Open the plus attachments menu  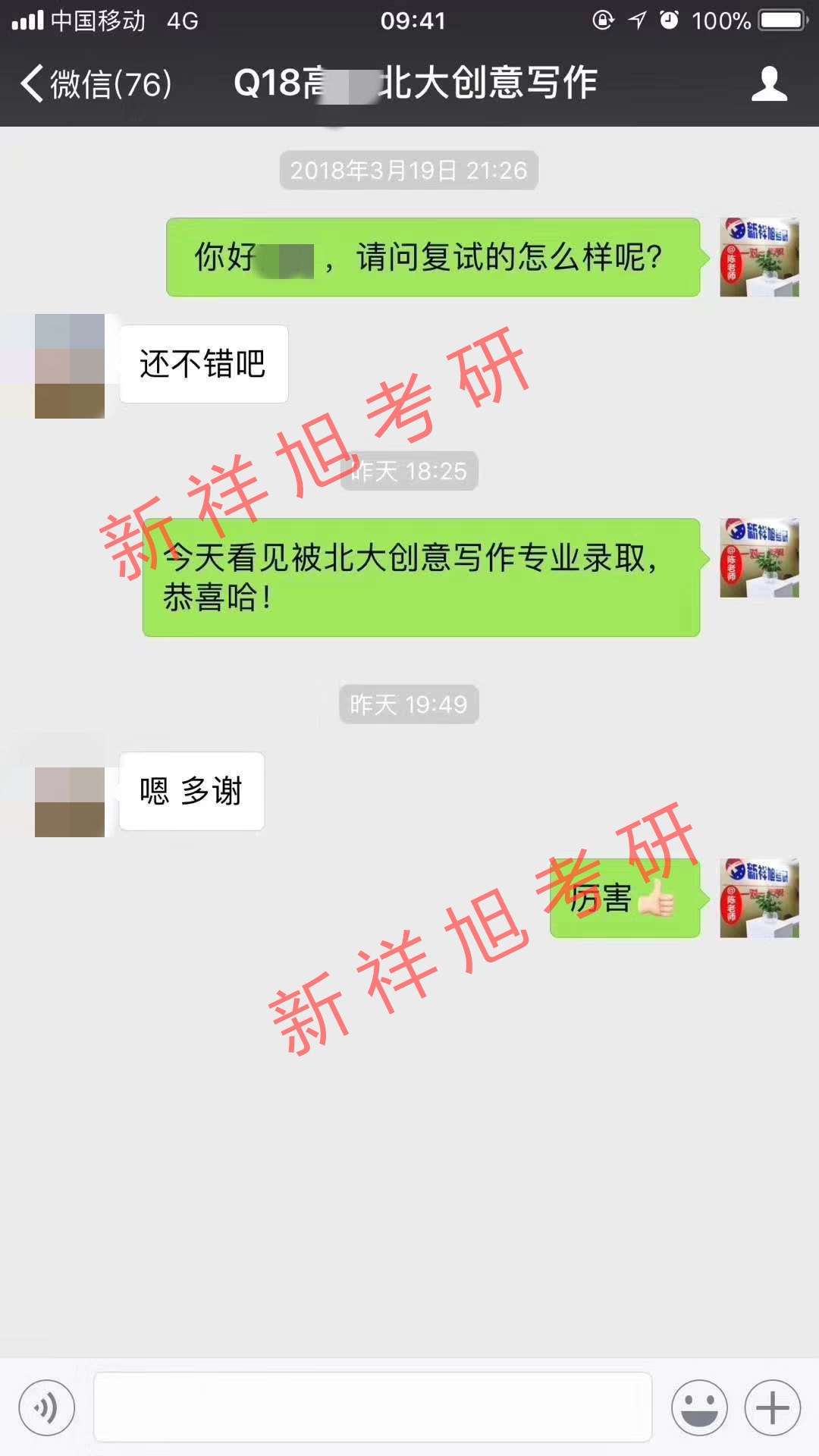772,1407
